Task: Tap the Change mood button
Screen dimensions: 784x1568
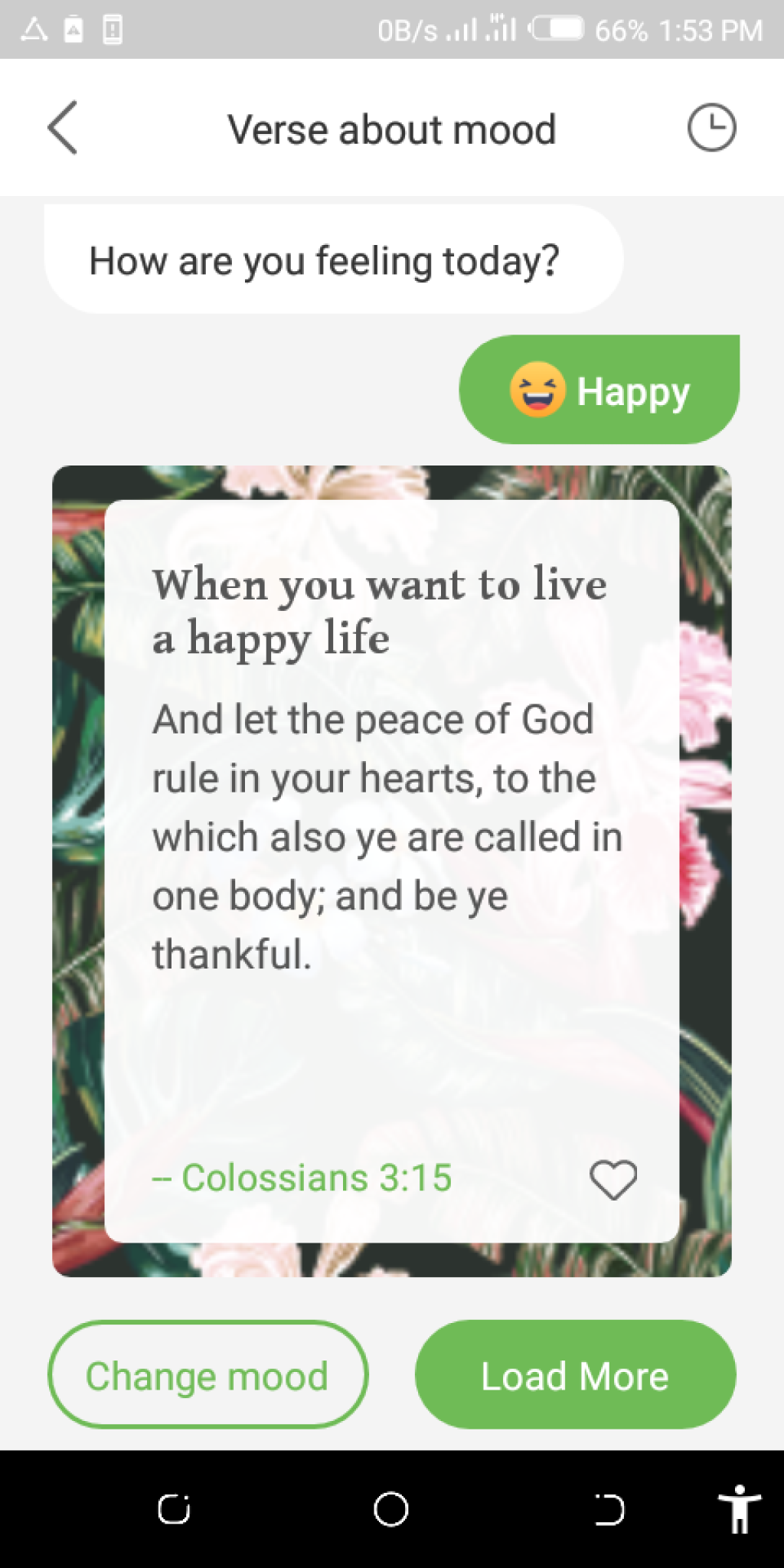Action: tap(207, 1375)
